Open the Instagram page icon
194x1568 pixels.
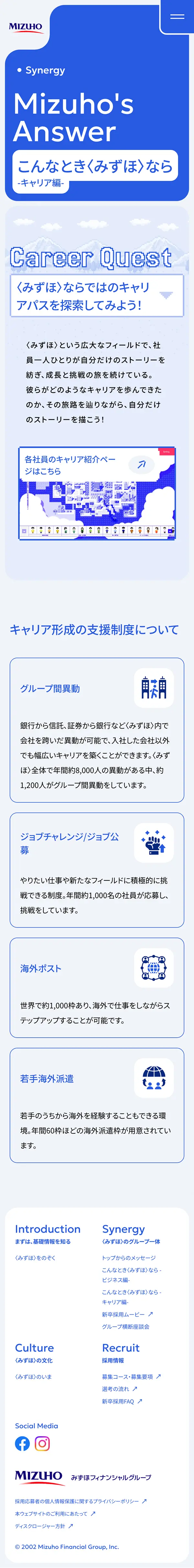(42, 1443)
